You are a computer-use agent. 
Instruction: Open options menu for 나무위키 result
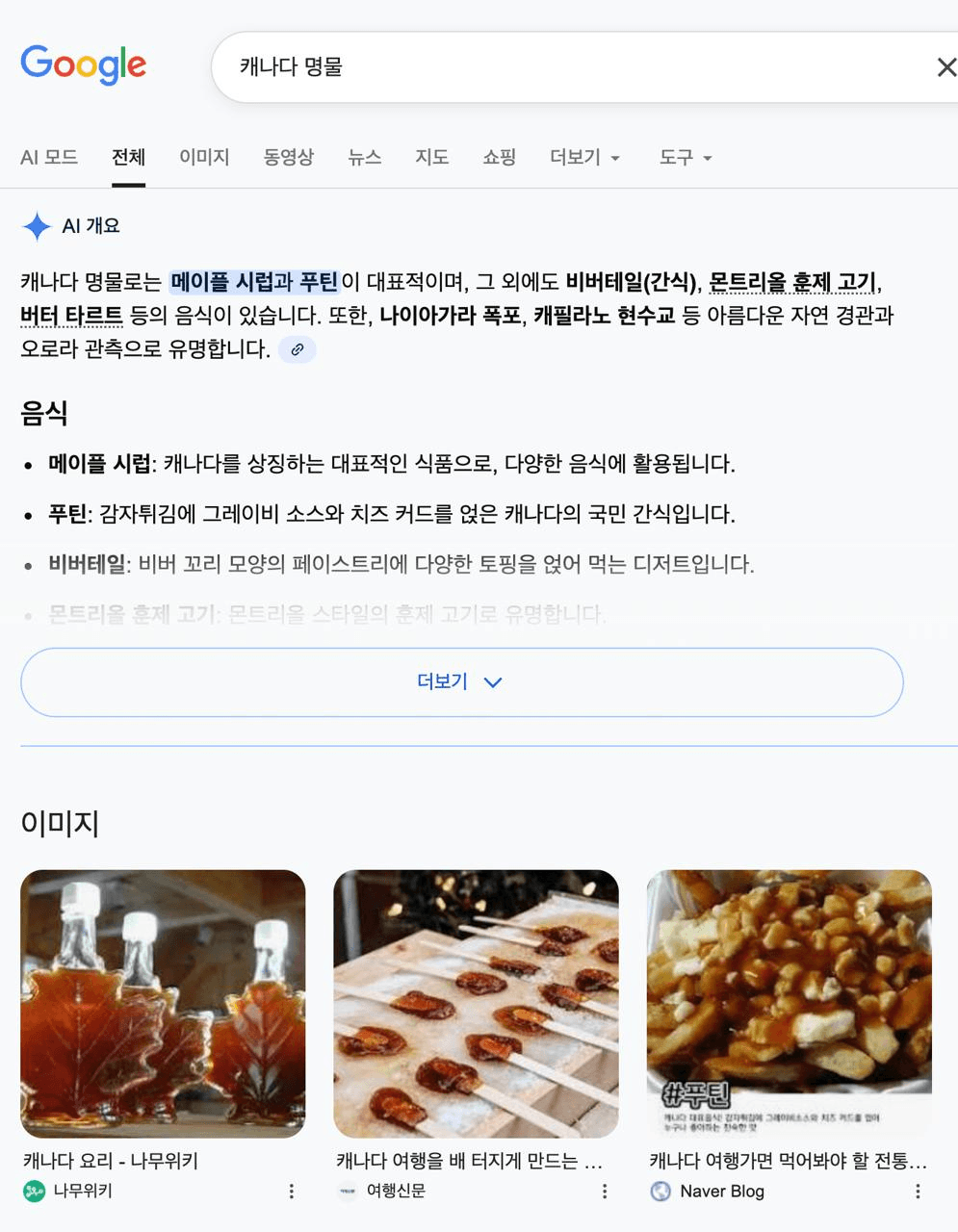(x=291, y=1192)
